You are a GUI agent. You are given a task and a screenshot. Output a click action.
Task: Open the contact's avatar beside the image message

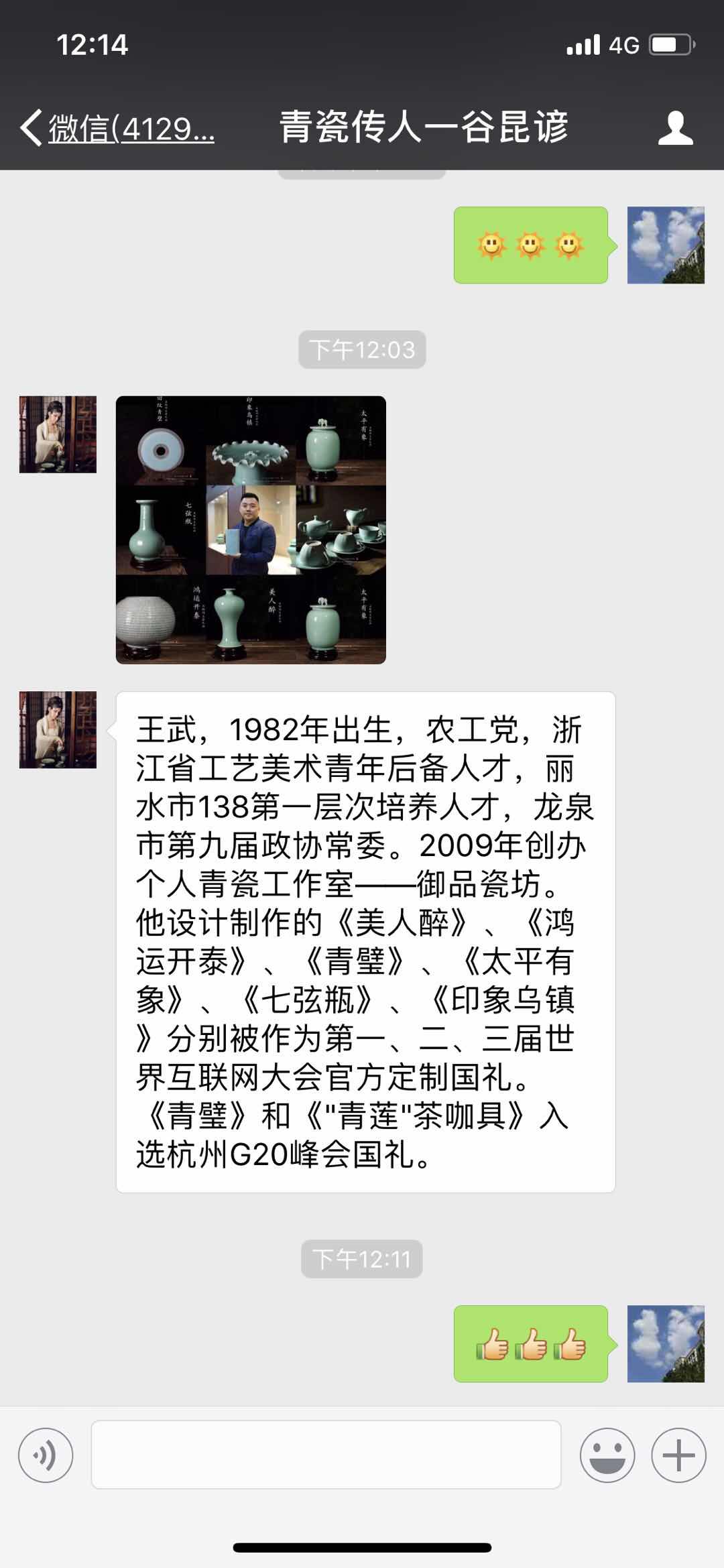coord(58,434)
